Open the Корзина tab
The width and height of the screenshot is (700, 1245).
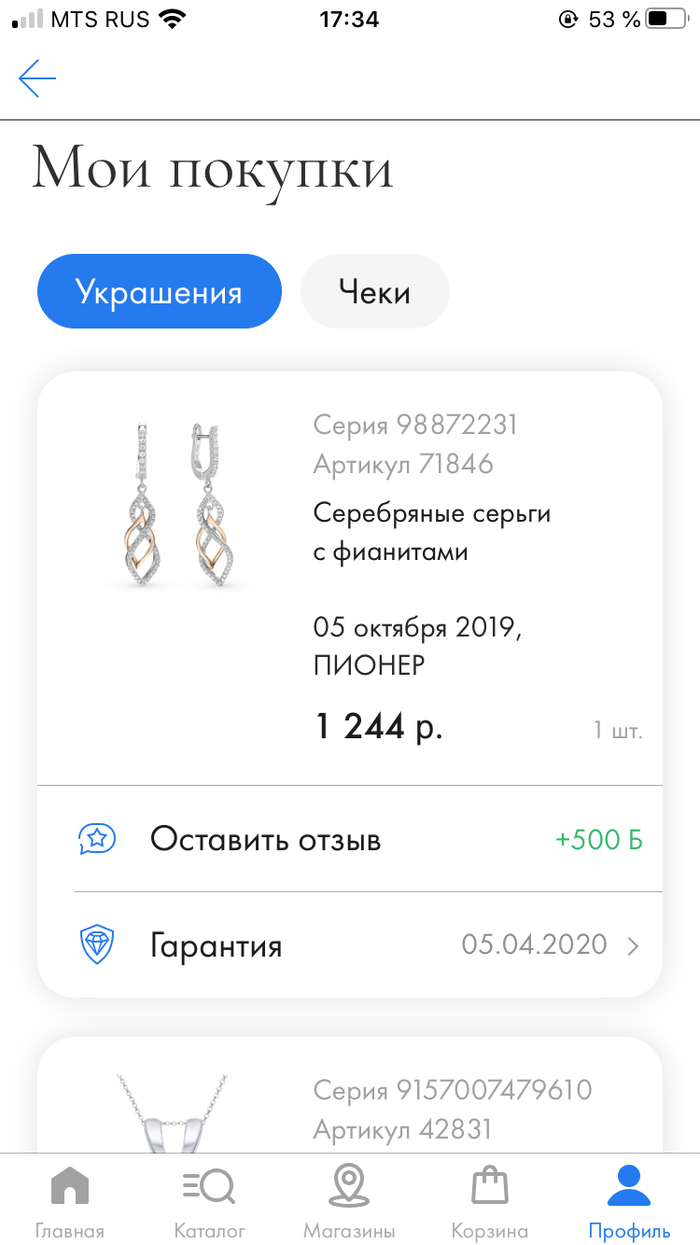[489, 1201]
